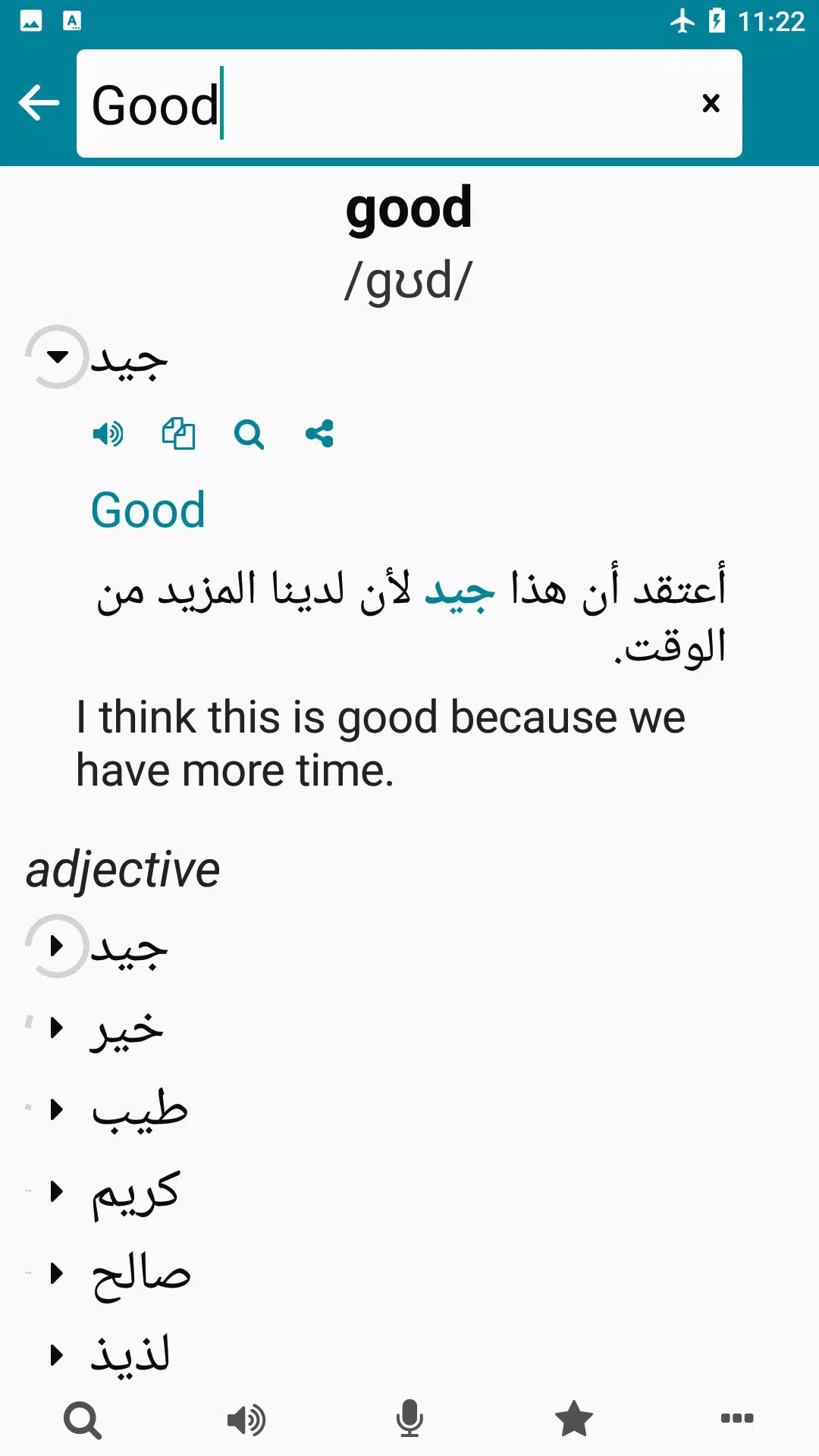Image resolution: width=819 pixels, height=1456 pixels.
Task: Open search from the bottom bar
Action: pyautogui.click(x=83, y=1420)
